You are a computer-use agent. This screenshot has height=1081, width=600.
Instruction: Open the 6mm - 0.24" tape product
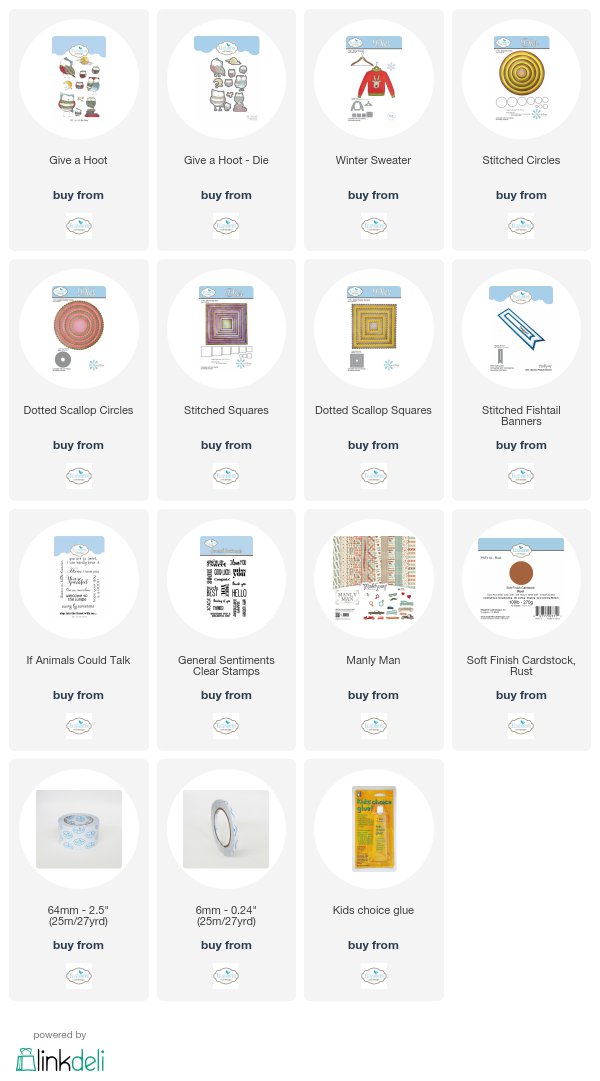pos(226,880)
